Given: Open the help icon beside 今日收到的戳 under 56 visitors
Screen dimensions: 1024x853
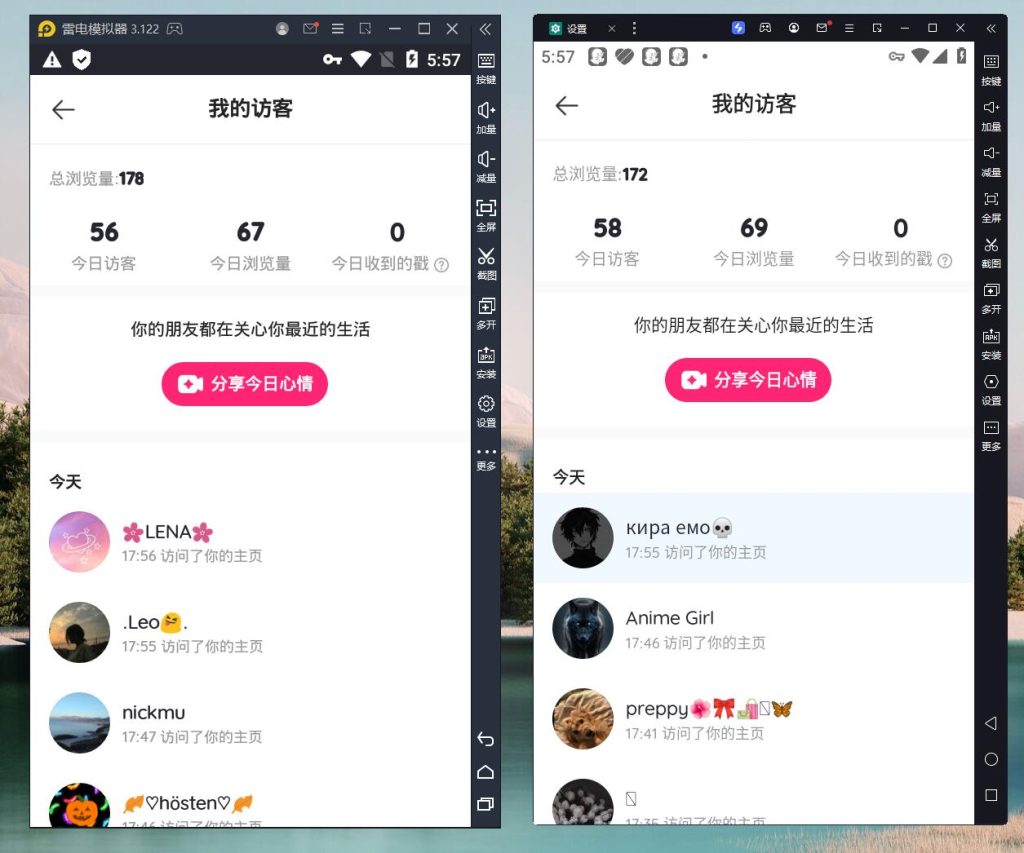Looking at the screenshot, I should pyautogui.click(x=441, y=265).
